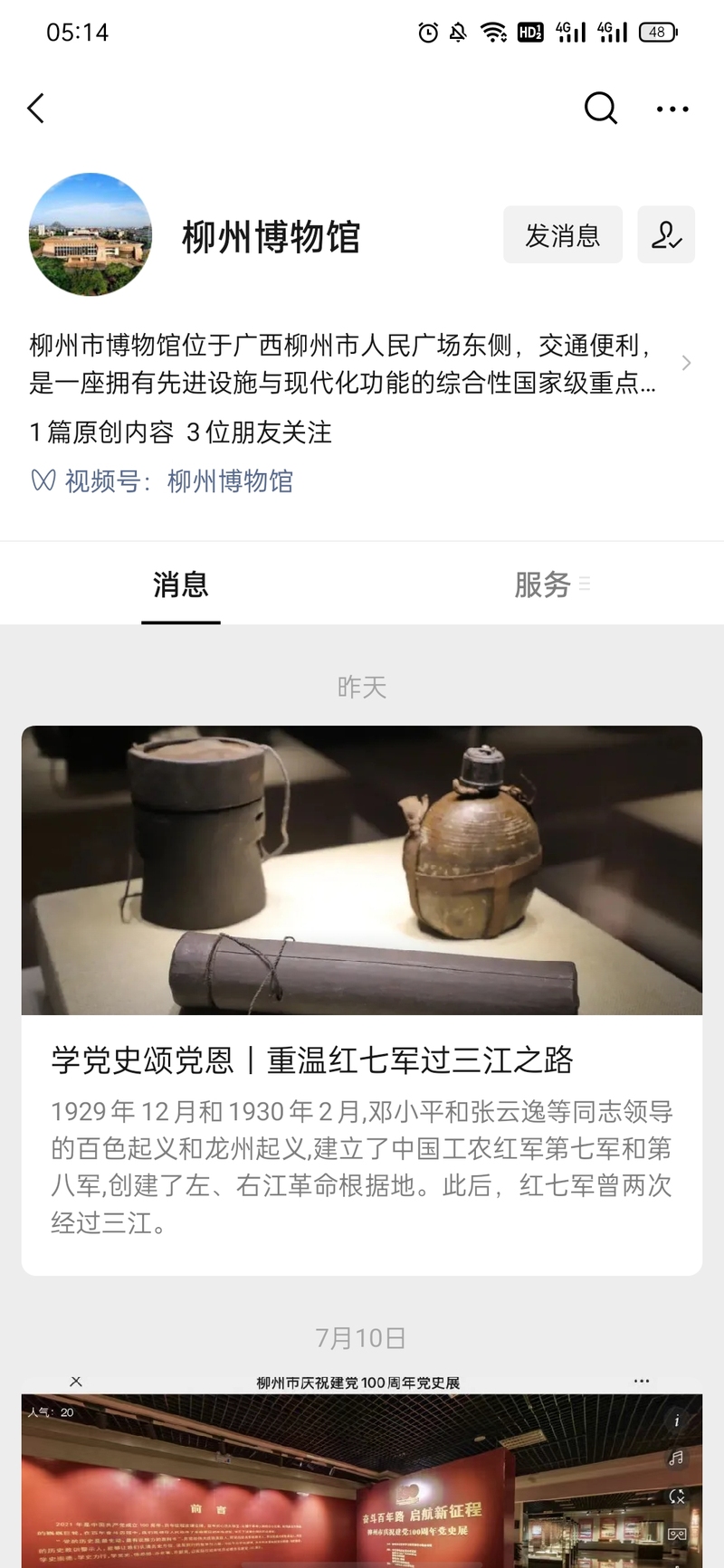Tap the 发消息 button

pyautogui.click(x=562, y=235)
